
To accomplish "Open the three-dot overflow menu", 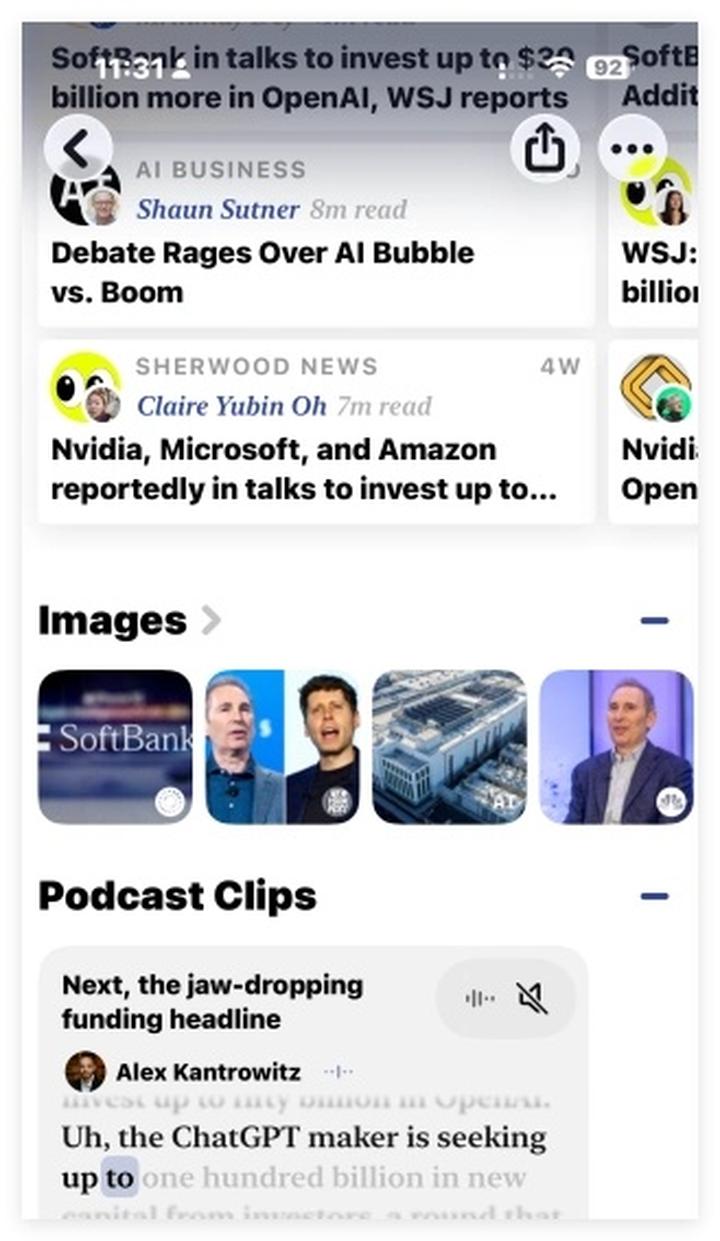I will pos(632,149).
